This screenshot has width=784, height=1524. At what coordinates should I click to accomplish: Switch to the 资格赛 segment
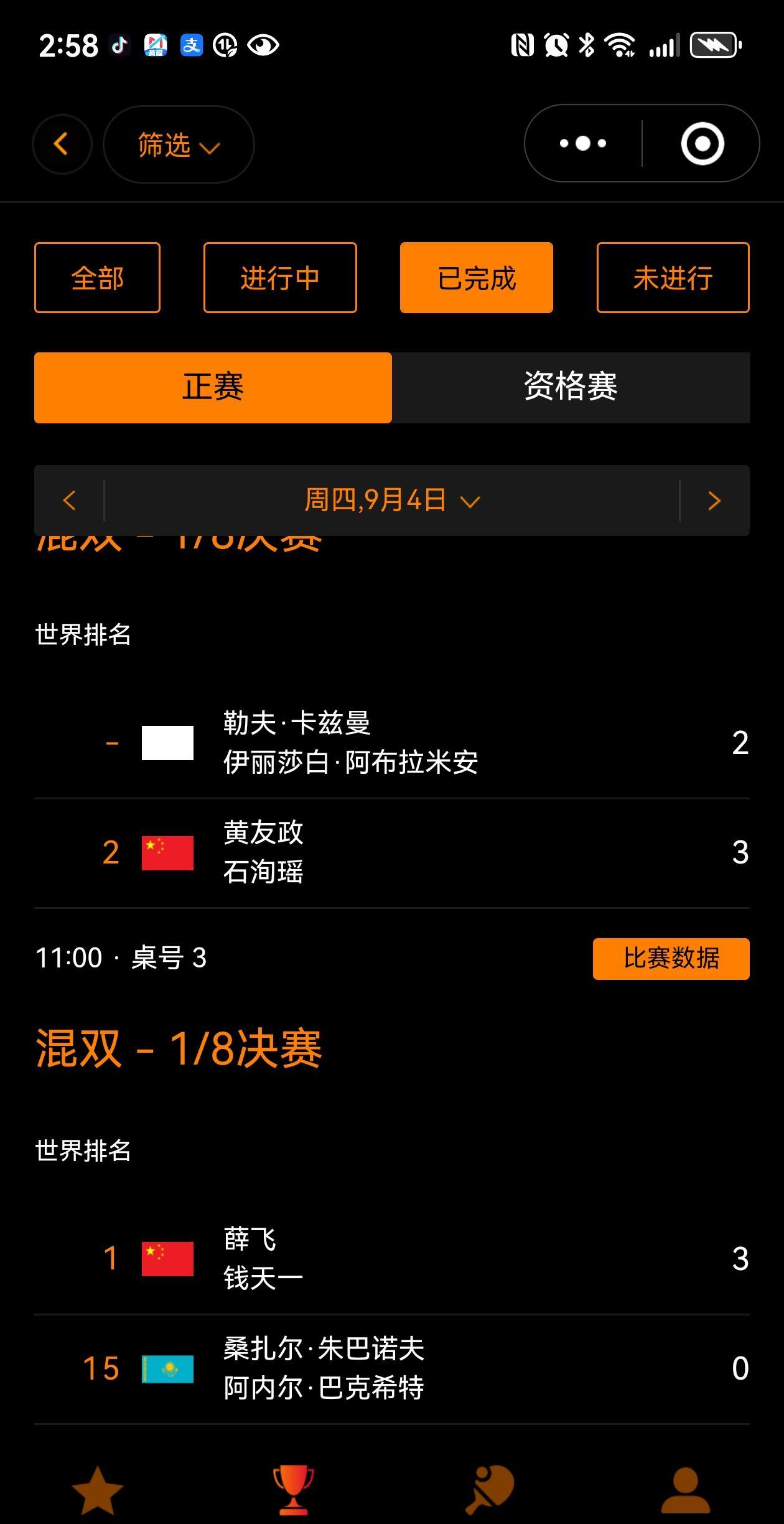[x=571, y=388]
